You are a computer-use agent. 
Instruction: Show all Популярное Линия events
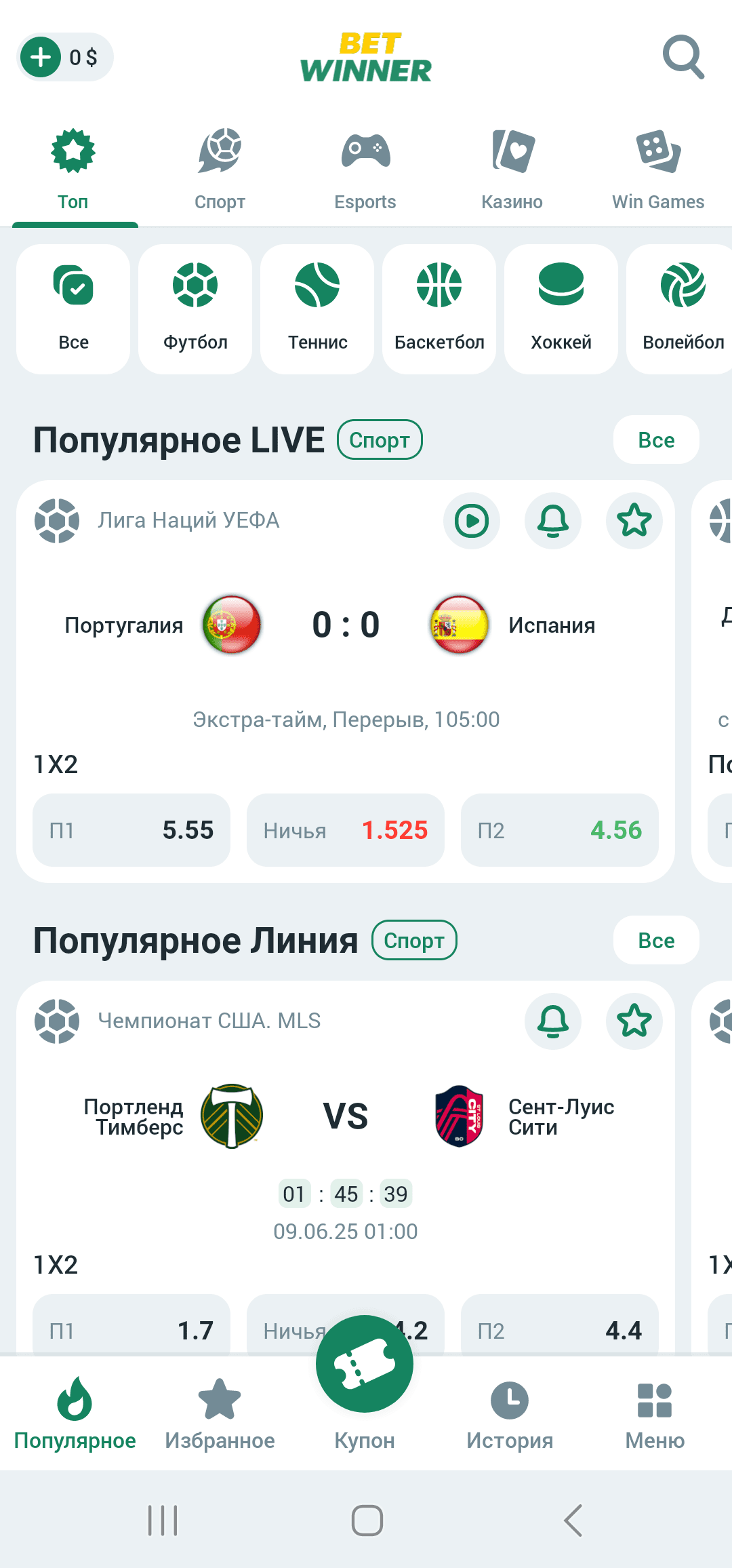[x=656, y=941]
